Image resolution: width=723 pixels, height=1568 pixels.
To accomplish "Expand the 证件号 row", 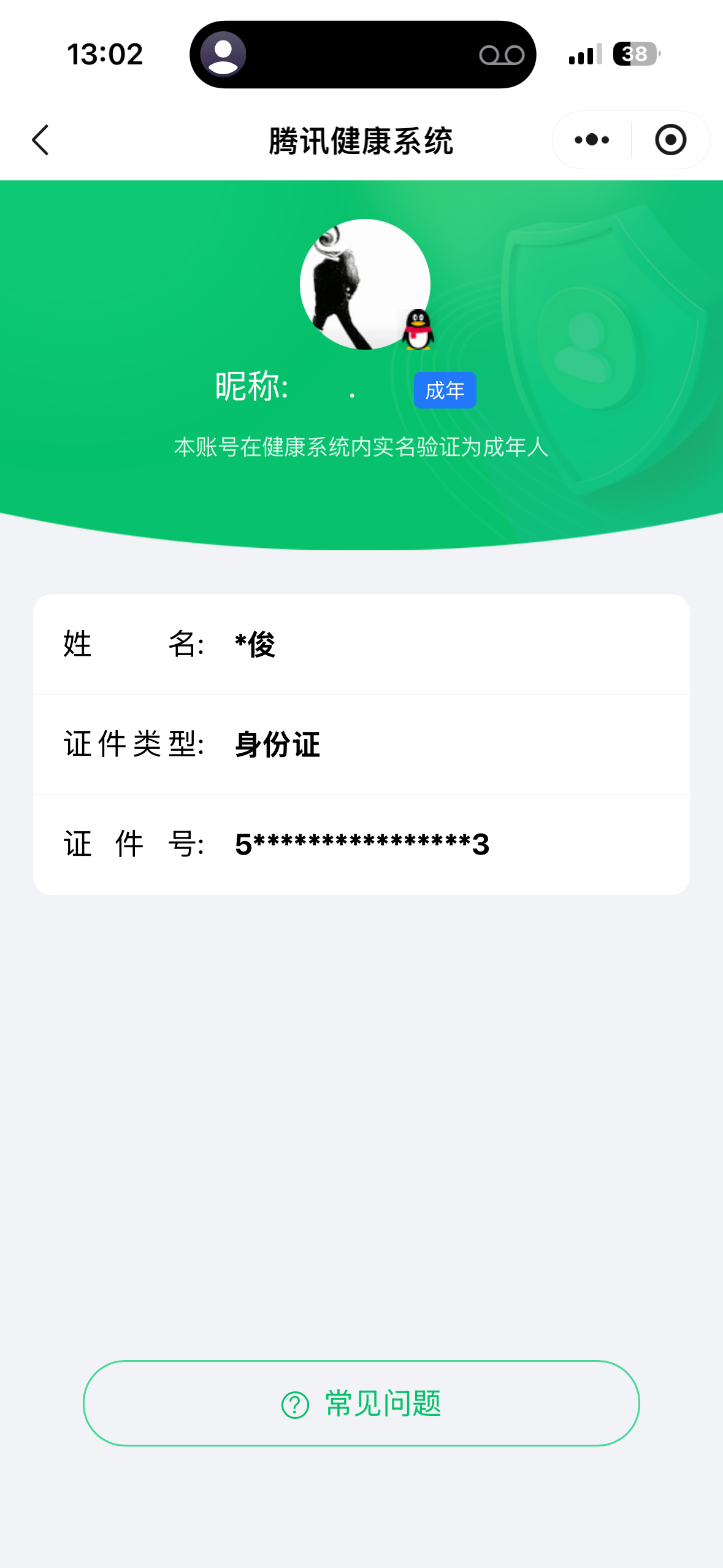I will 362,844.
